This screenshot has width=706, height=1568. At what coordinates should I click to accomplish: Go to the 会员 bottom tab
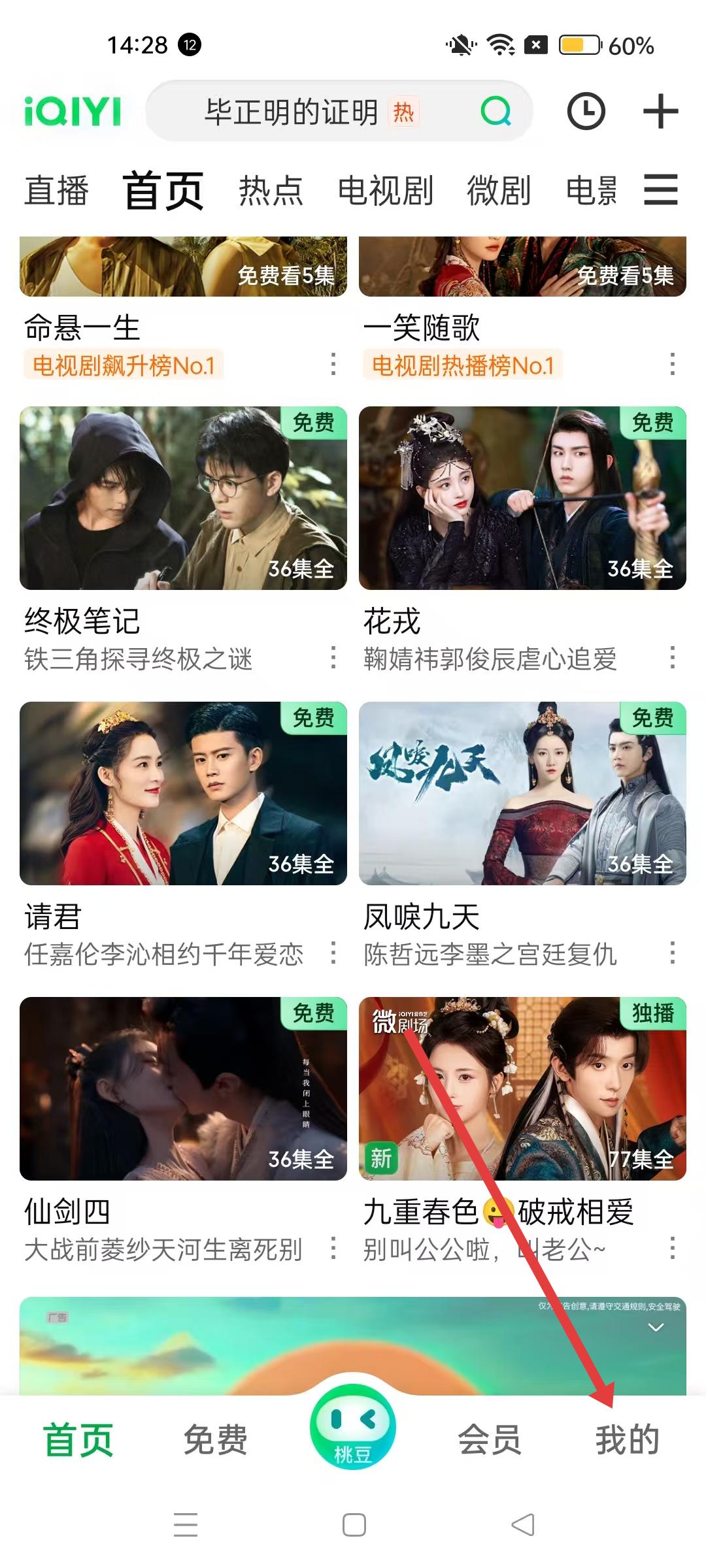pos(490,1440)
